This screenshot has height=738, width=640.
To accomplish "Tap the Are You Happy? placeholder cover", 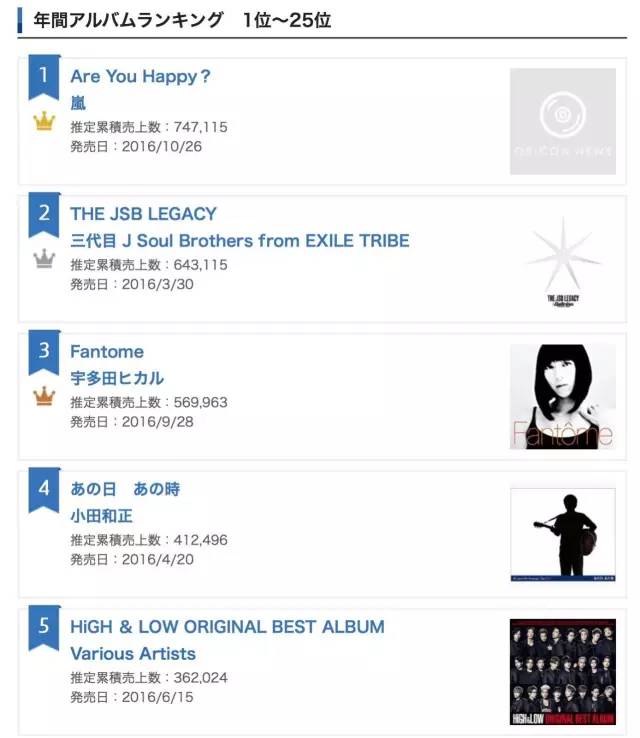I will [562, 121].
